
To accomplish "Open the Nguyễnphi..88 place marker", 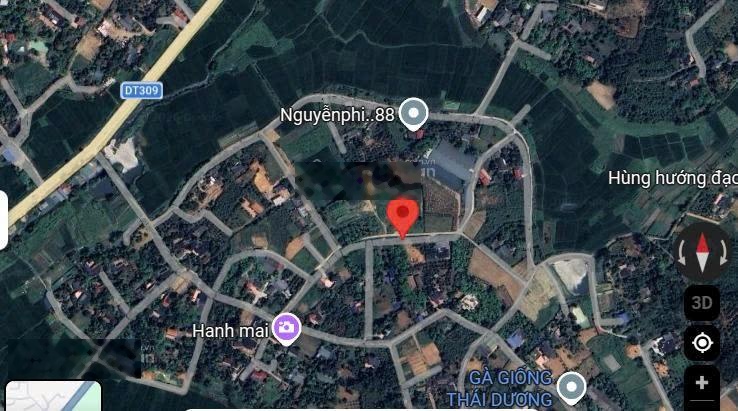I will point(413,115).
